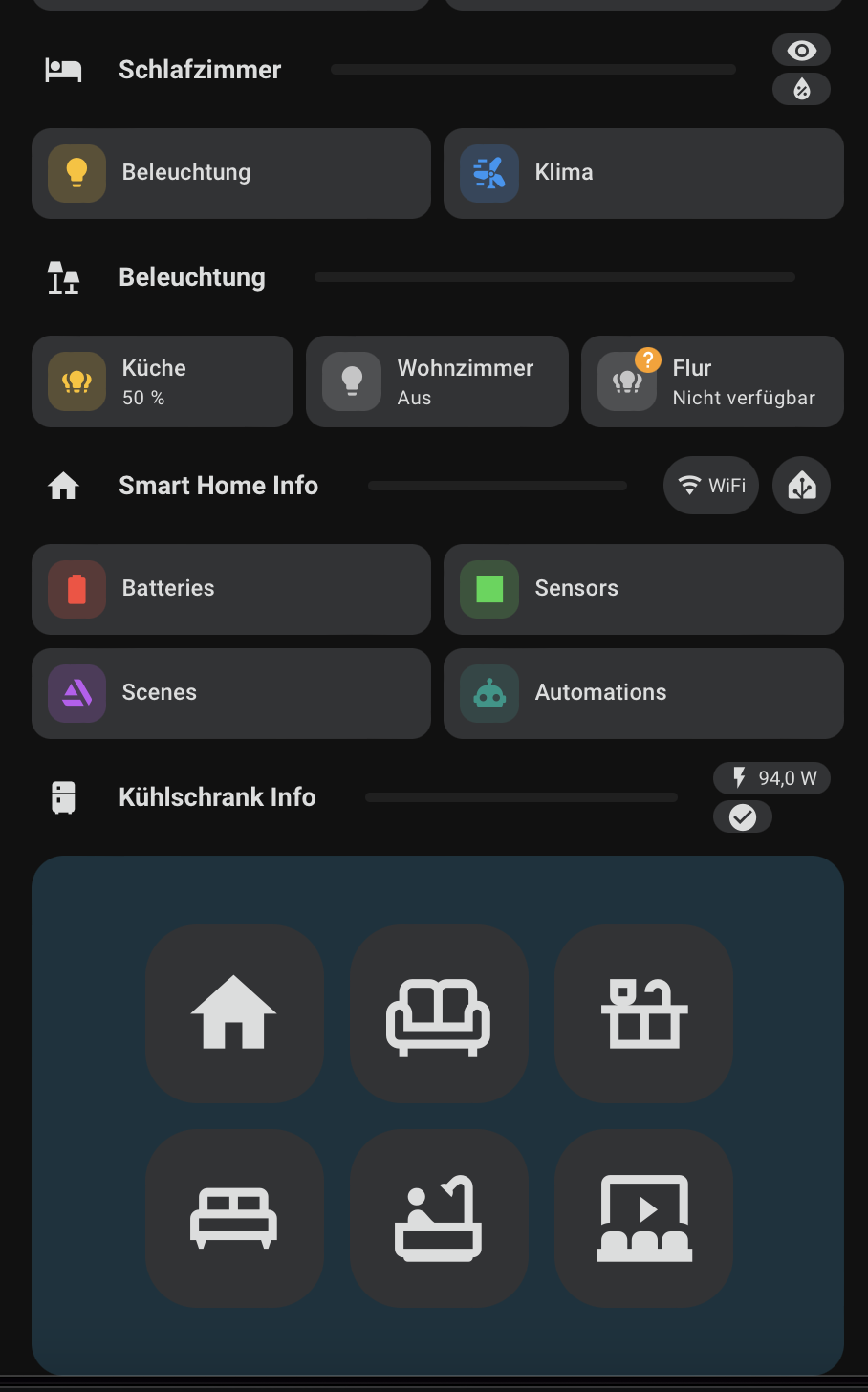868x1392 pixels.
Task: Go to the home view icon
Action: pyautogui.click(x=234, y=1013)
